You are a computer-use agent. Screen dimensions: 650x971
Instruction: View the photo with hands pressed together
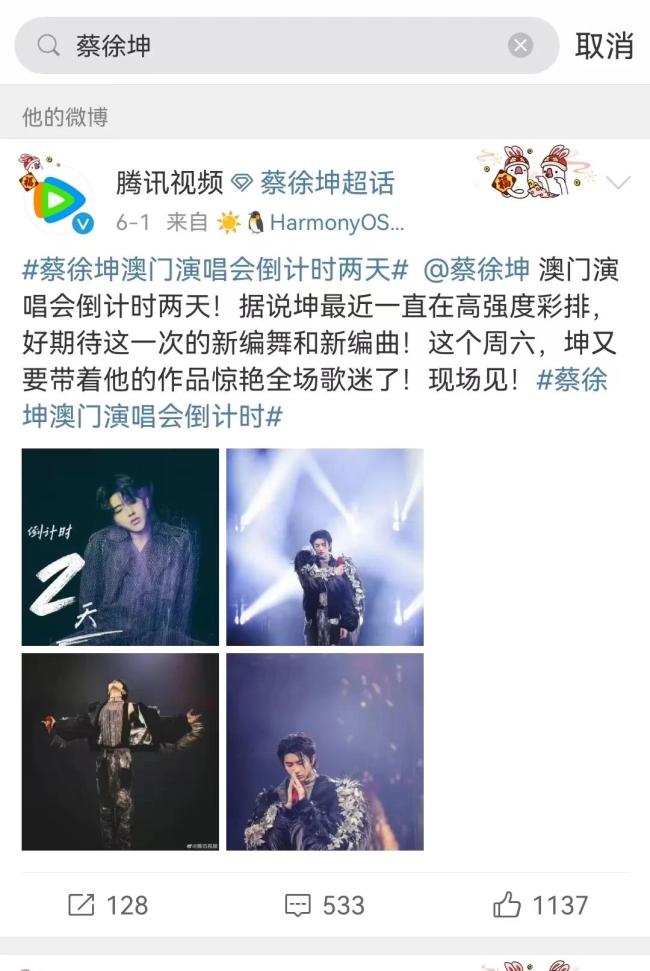pos(324,751)
